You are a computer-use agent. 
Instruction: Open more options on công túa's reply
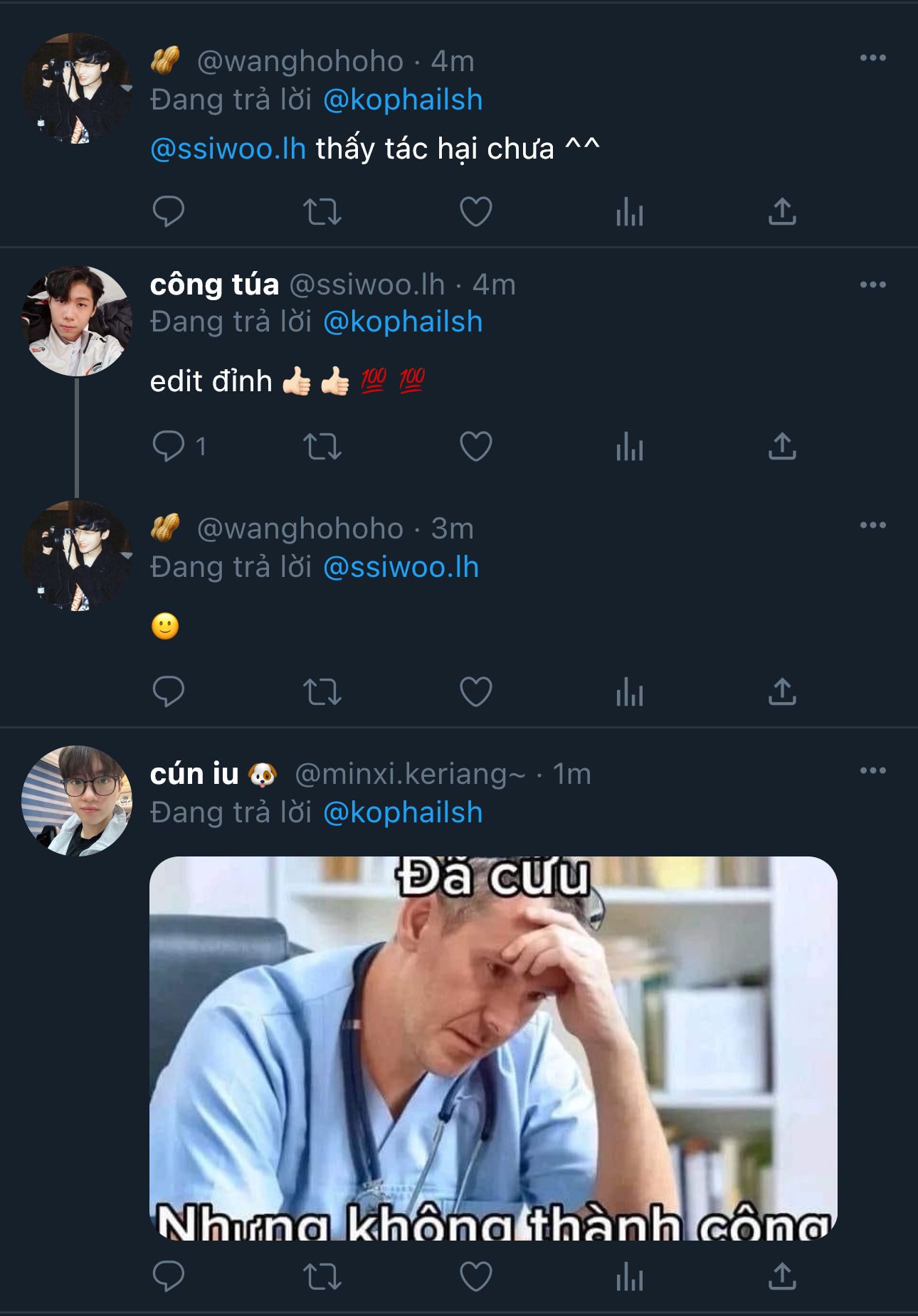[872, 285]
